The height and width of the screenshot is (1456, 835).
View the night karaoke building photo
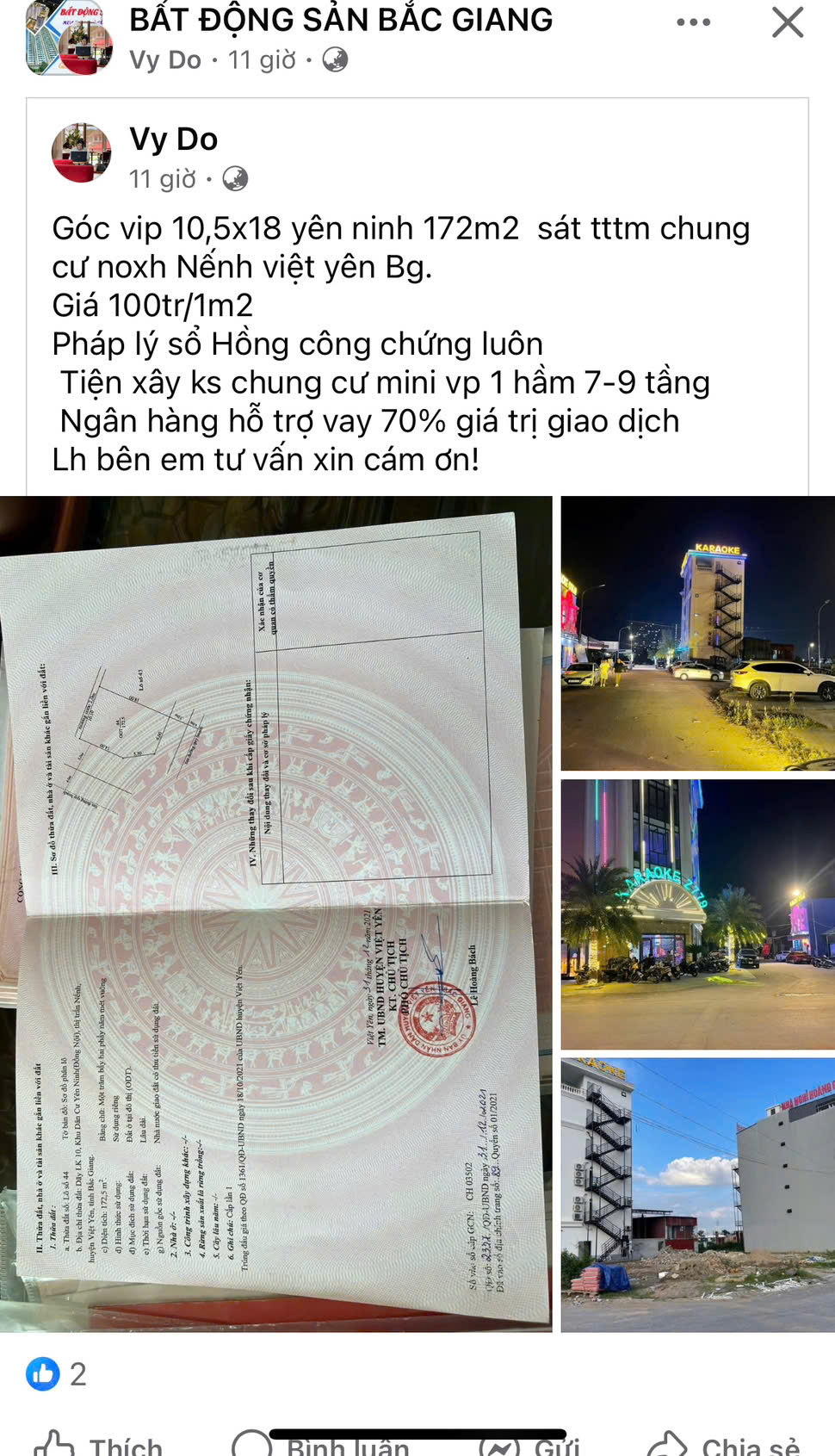point(697,633)
